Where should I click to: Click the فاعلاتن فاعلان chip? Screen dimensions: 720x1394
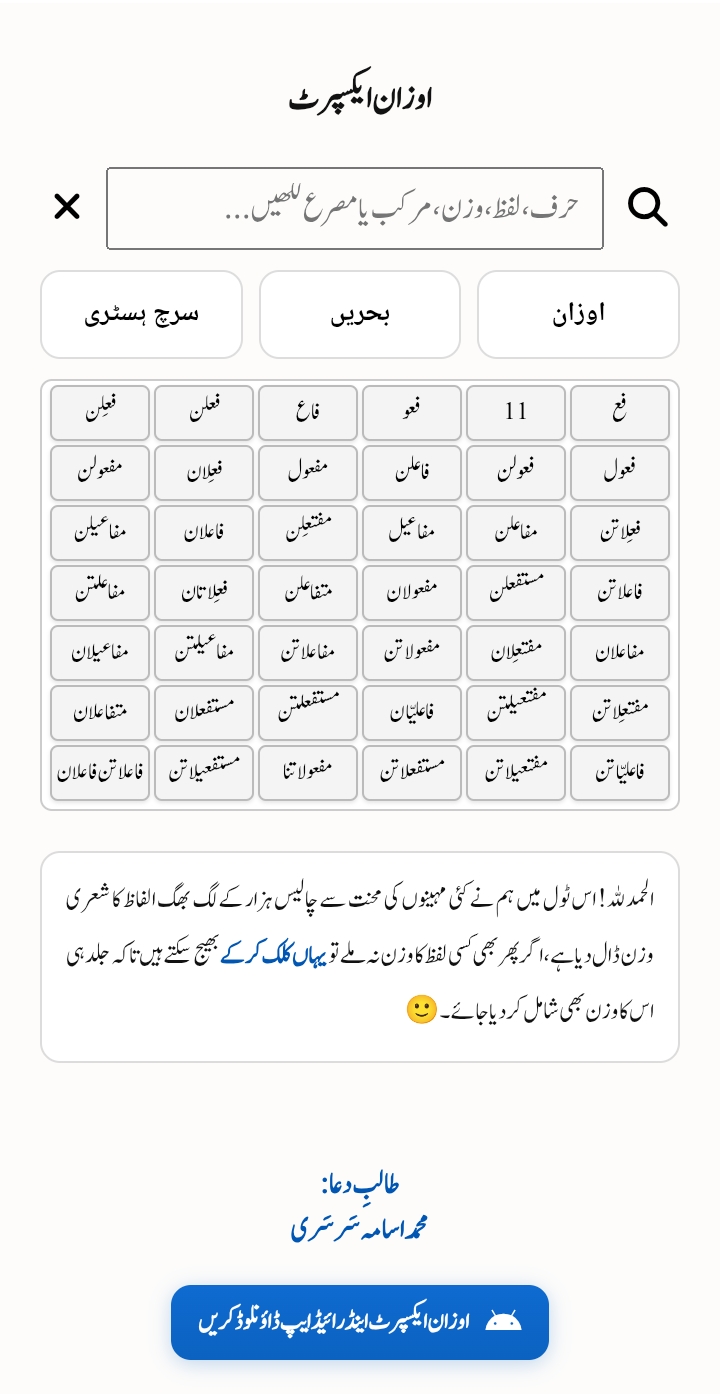[99, 772]
